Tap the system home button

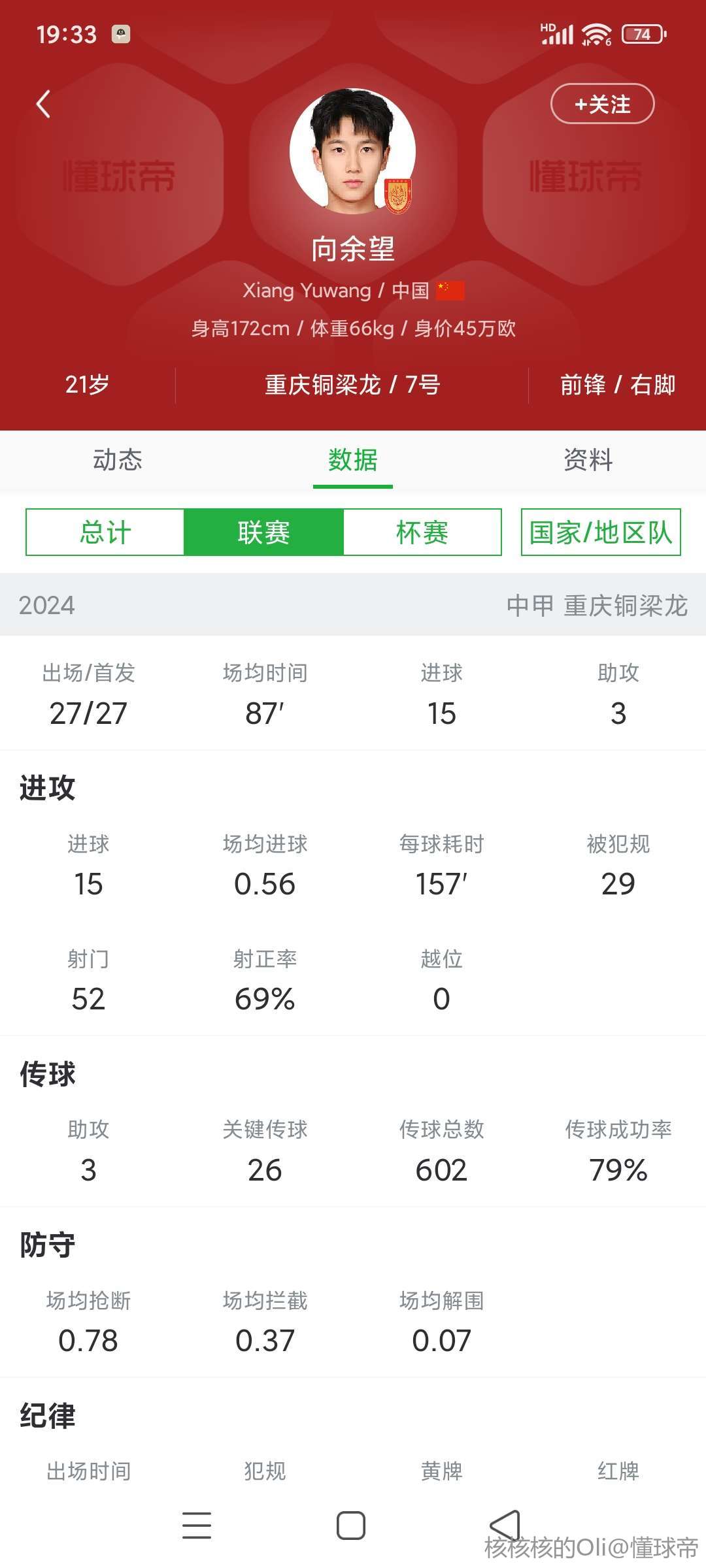351,1526
